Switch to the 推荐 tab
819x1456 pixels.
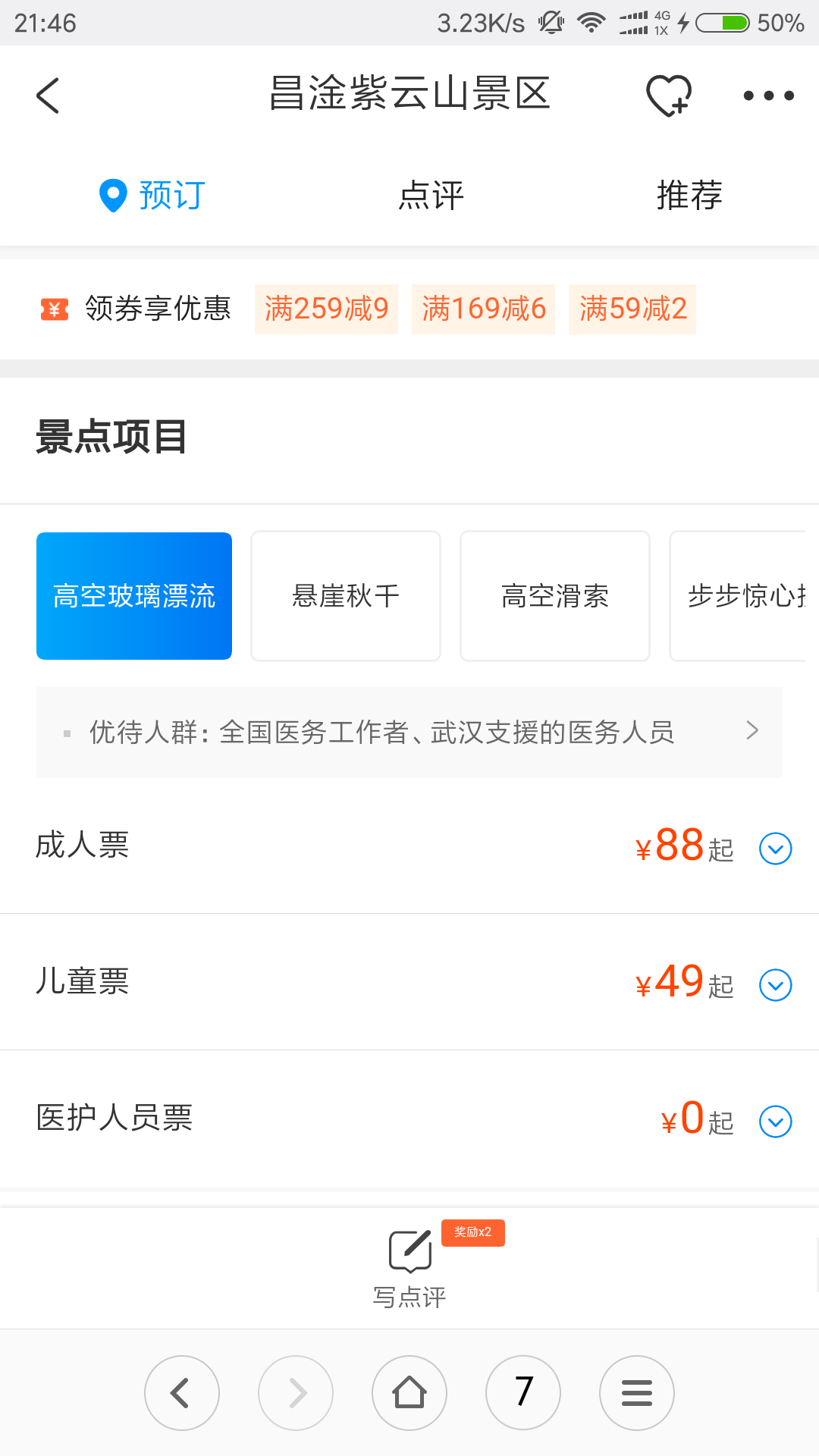(x=689, y=196)
